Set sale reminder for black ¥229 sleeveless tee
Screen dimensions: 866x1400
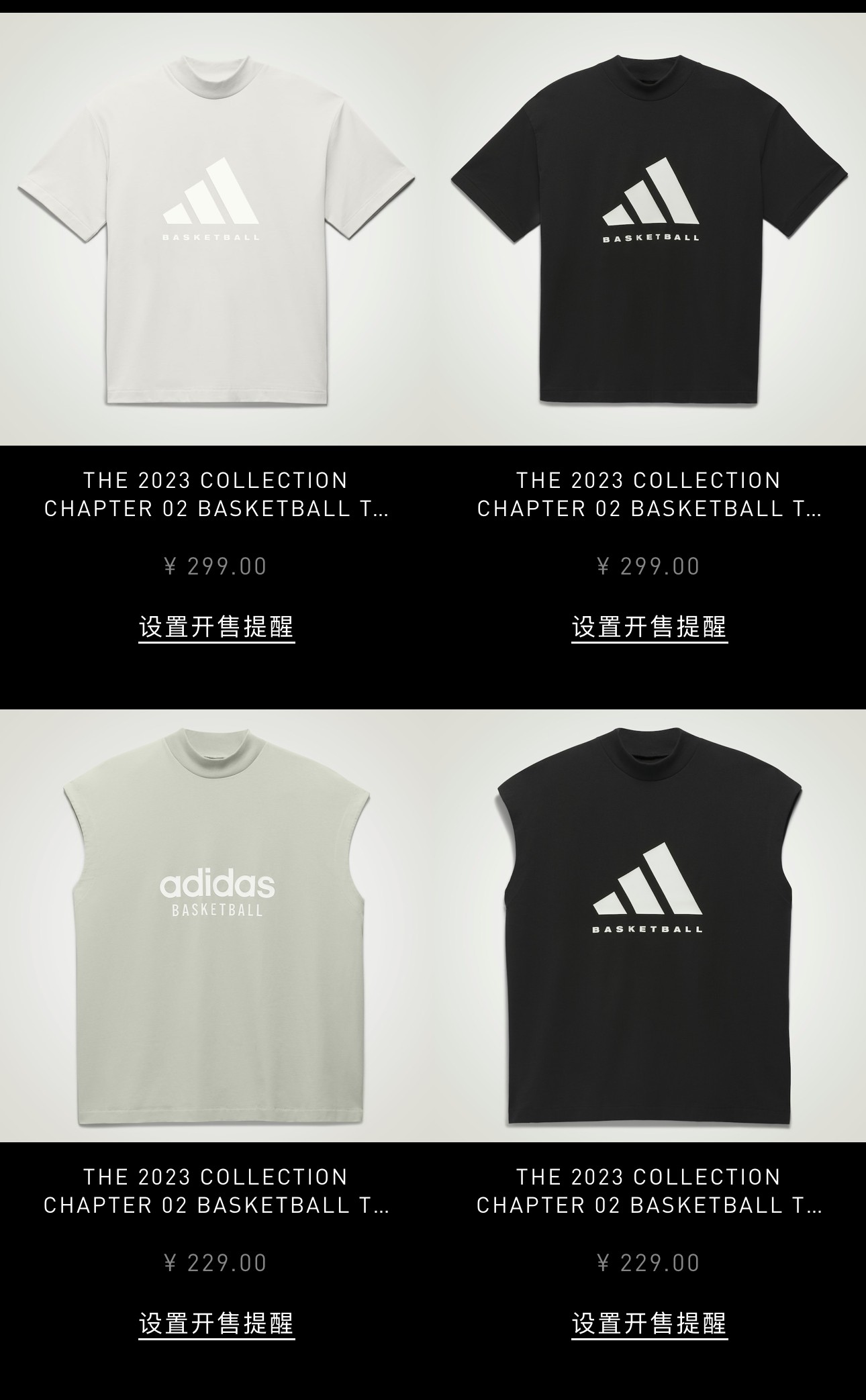pos(649,1323)
